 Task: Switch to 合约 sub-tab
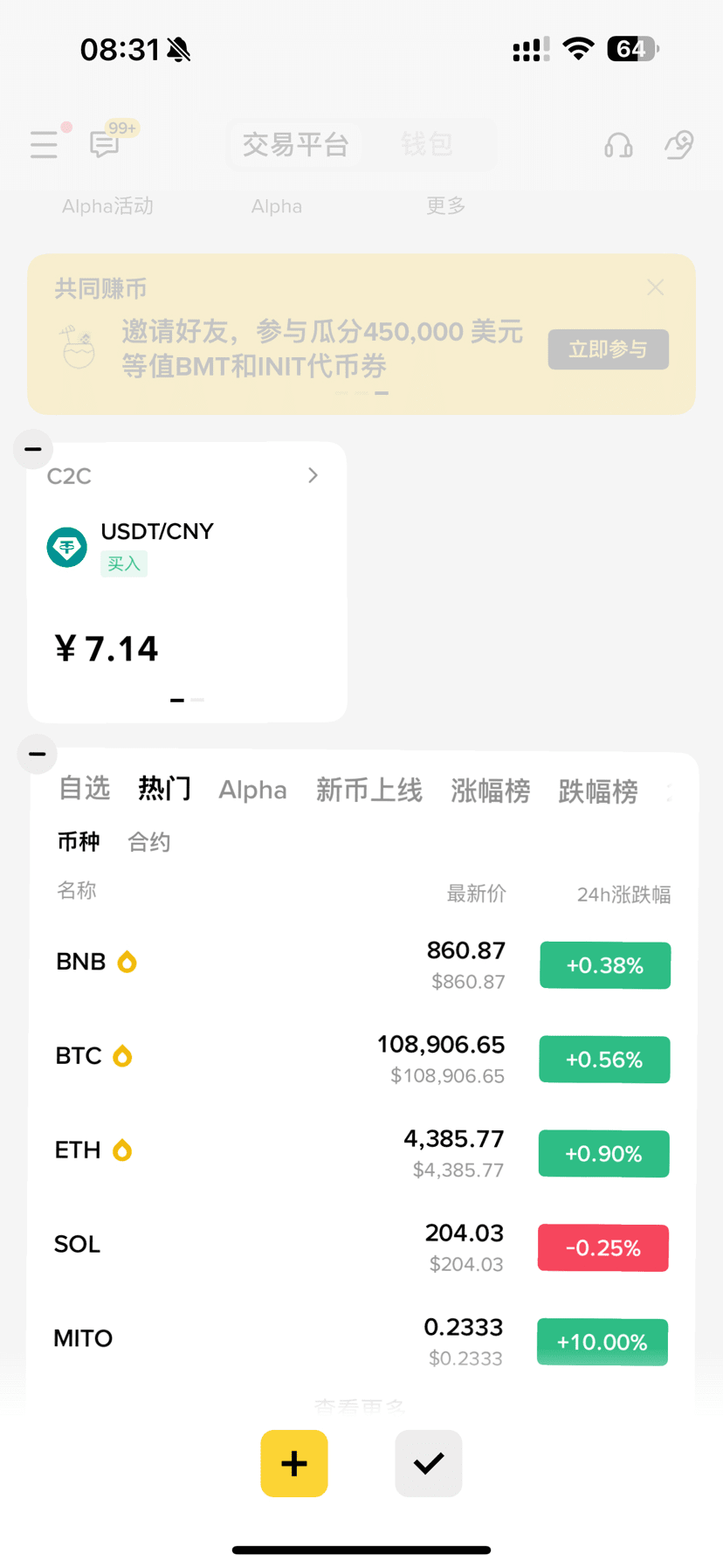click(x=149, y=842)
